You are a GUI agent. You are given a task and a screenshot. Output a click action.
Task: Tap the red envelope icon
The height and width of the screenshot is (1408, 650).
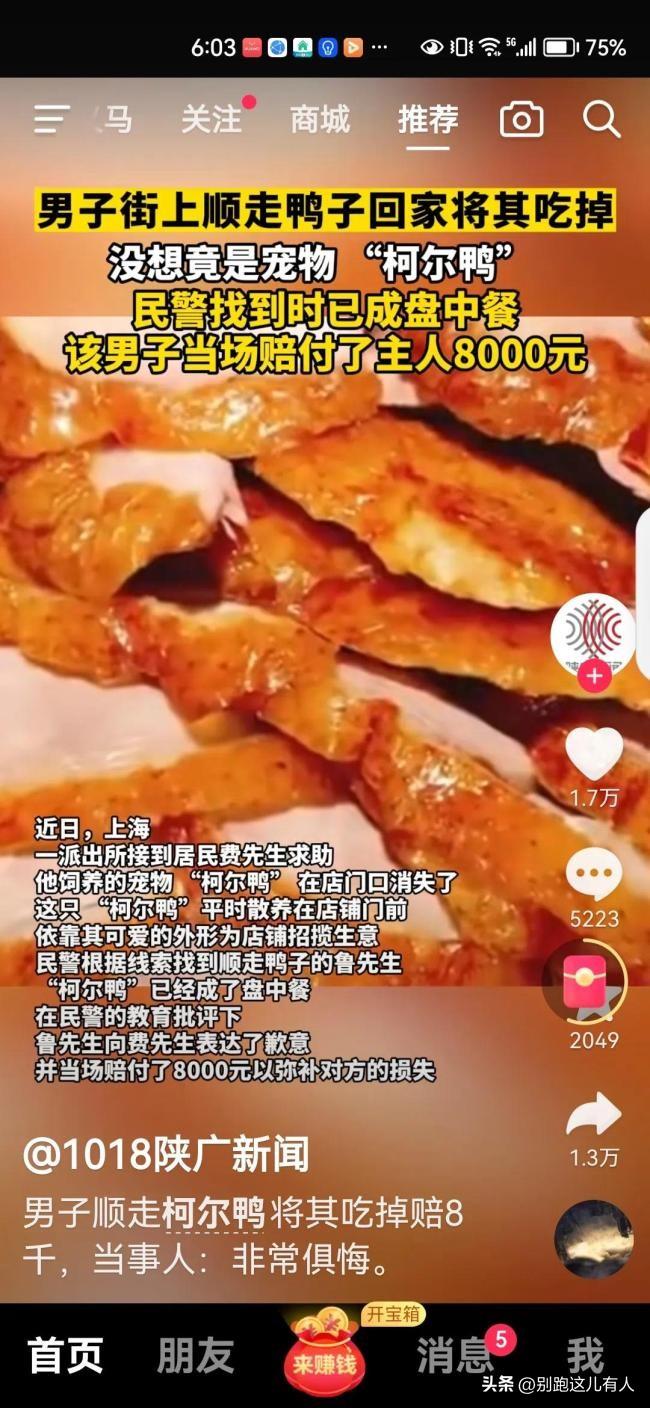(x=587, y=984)
